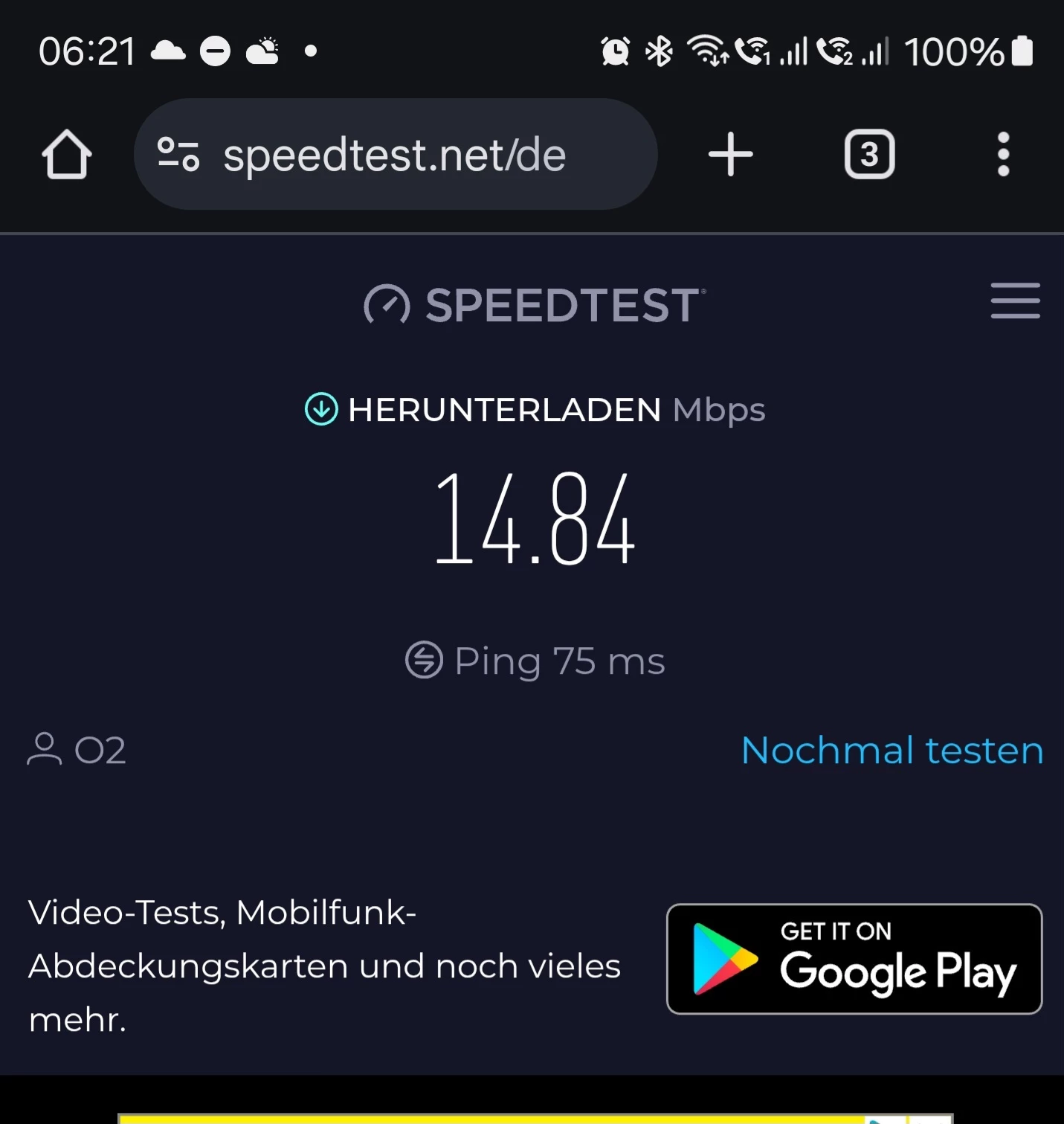The image size is (1064, 1124).
Task: Open the Speedtest hamburger menu
Action: 1015,301
